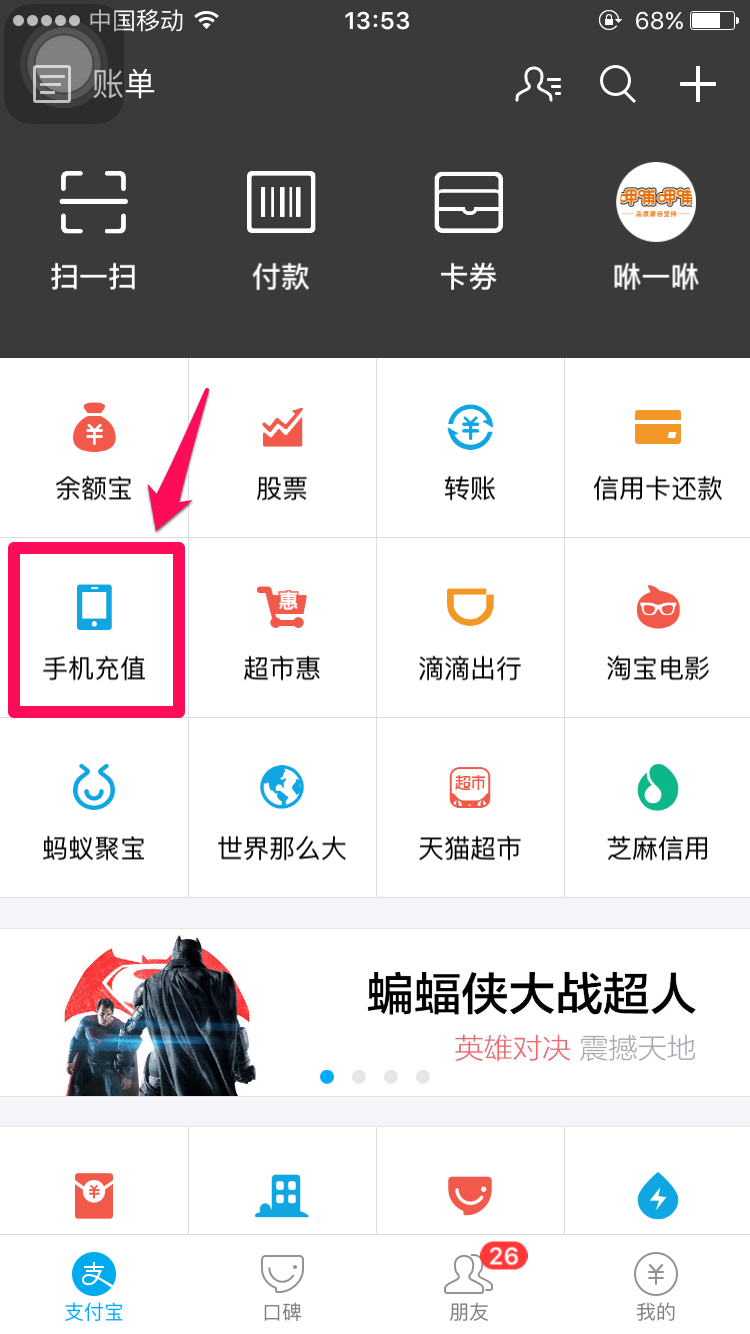
Task: Tap the search magnifier icon
Action: pyautogui.click(x=617, y=85)
